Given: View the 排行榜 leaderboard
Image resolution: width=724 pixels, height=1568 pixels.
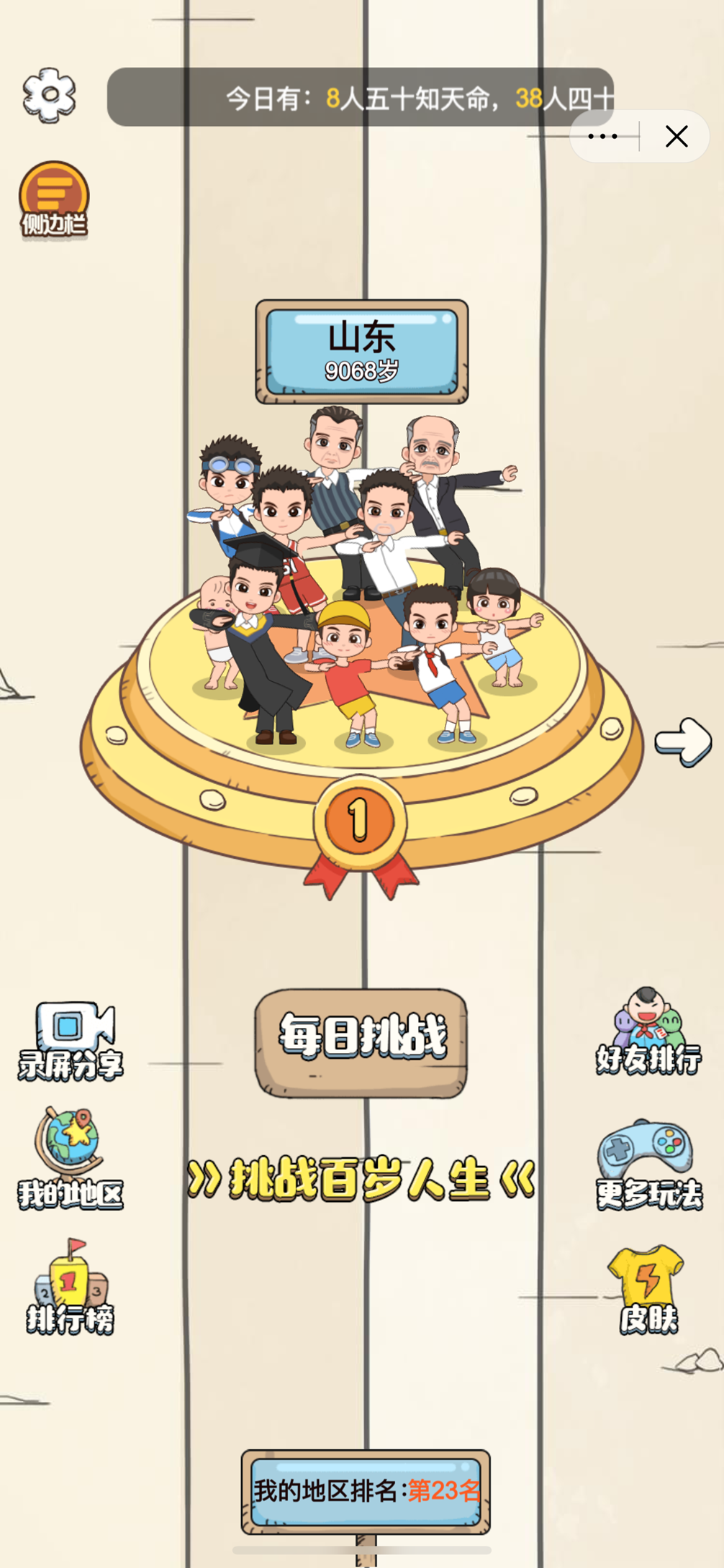Looking at the screenshot, I should pyautogui.click(x=71, y=1287).
